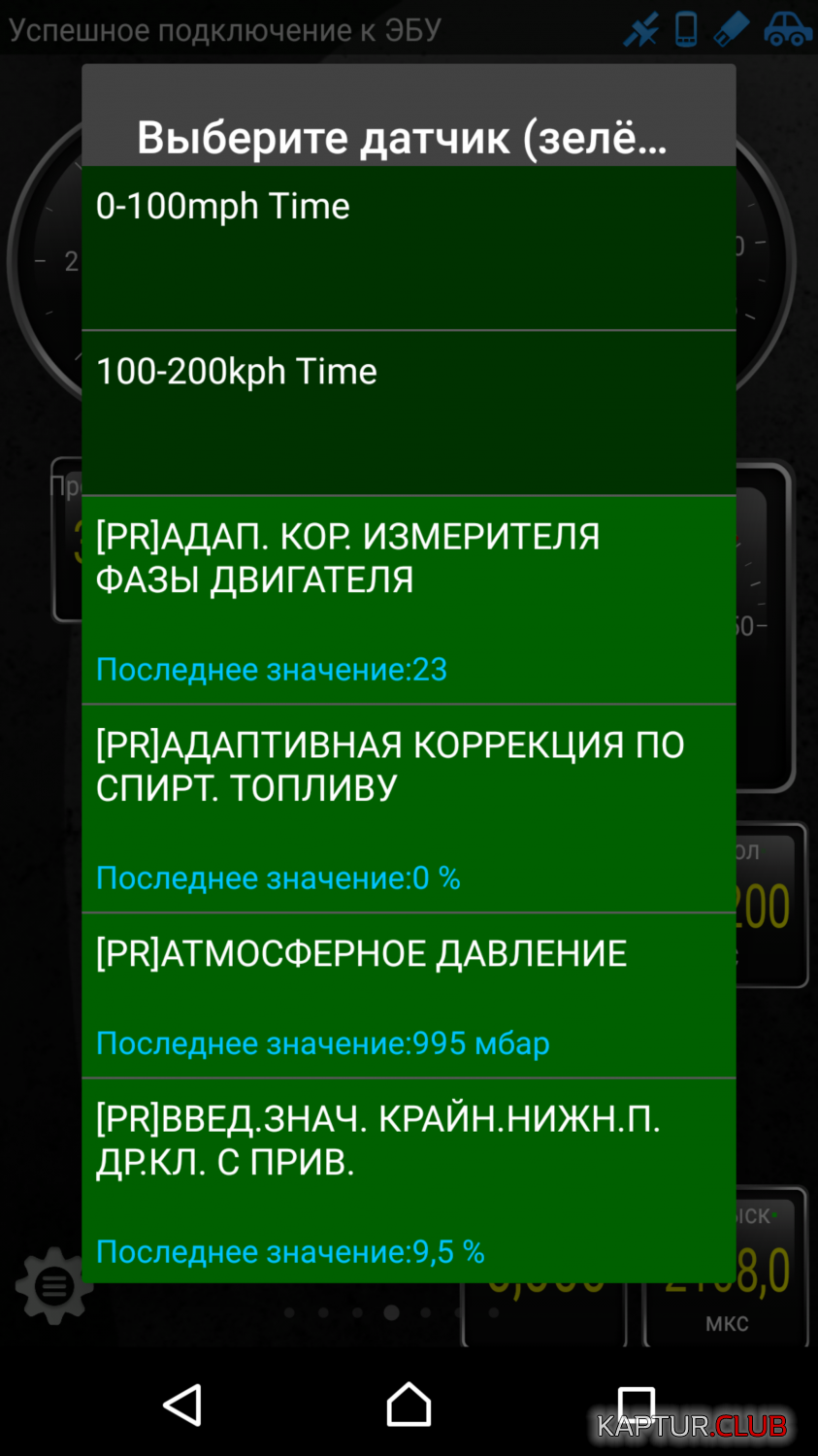Go to the home screen
This screenshot has width=818, height=1456.
point(409,1405)
